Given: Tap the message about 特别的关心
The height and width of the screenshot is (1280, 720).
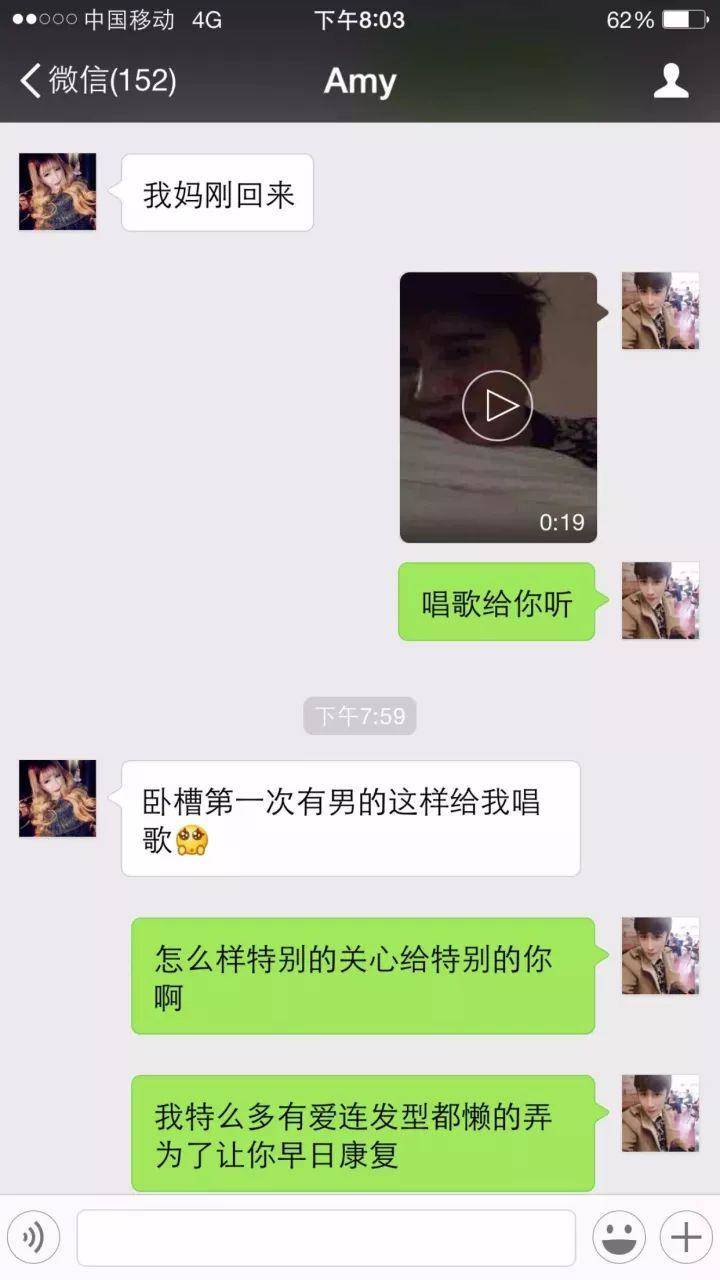Looking at the screenshot, I should (x=364, y=973).
